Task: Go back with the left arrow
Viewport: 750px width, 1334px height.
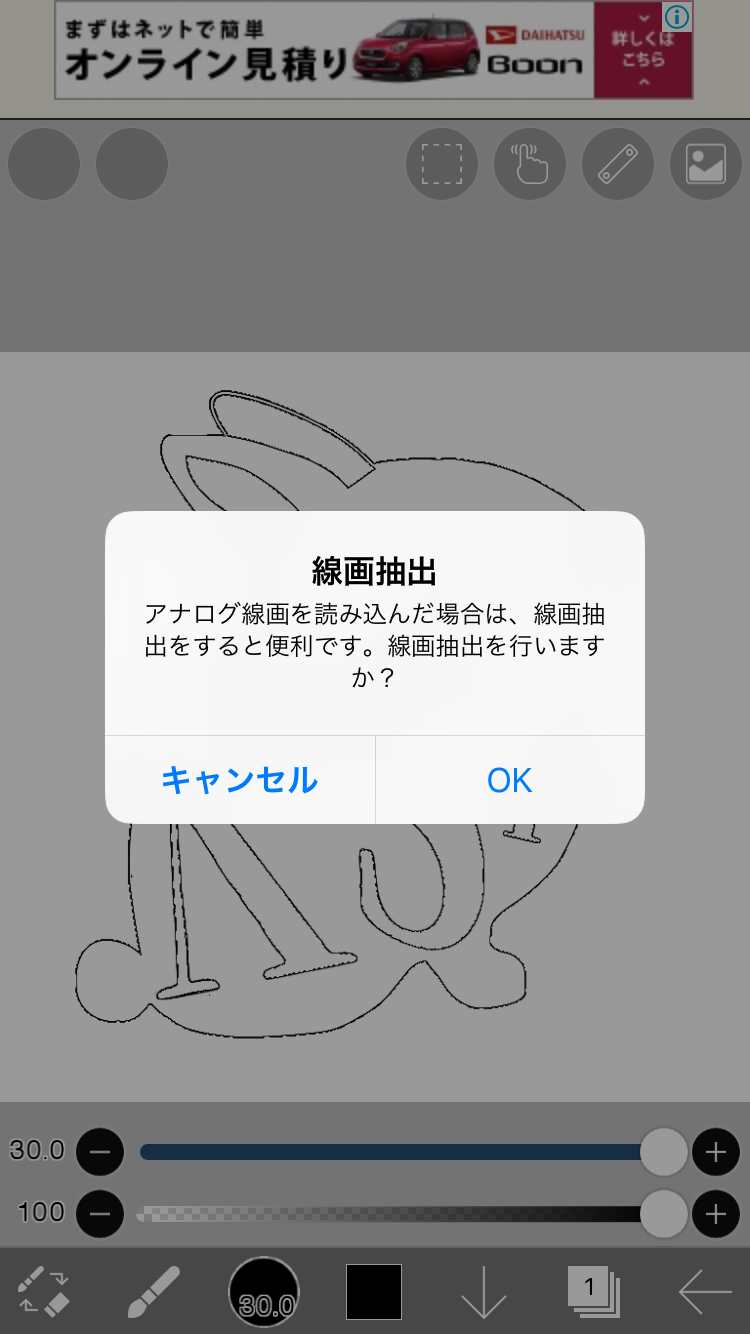Action: [705, 1291]
